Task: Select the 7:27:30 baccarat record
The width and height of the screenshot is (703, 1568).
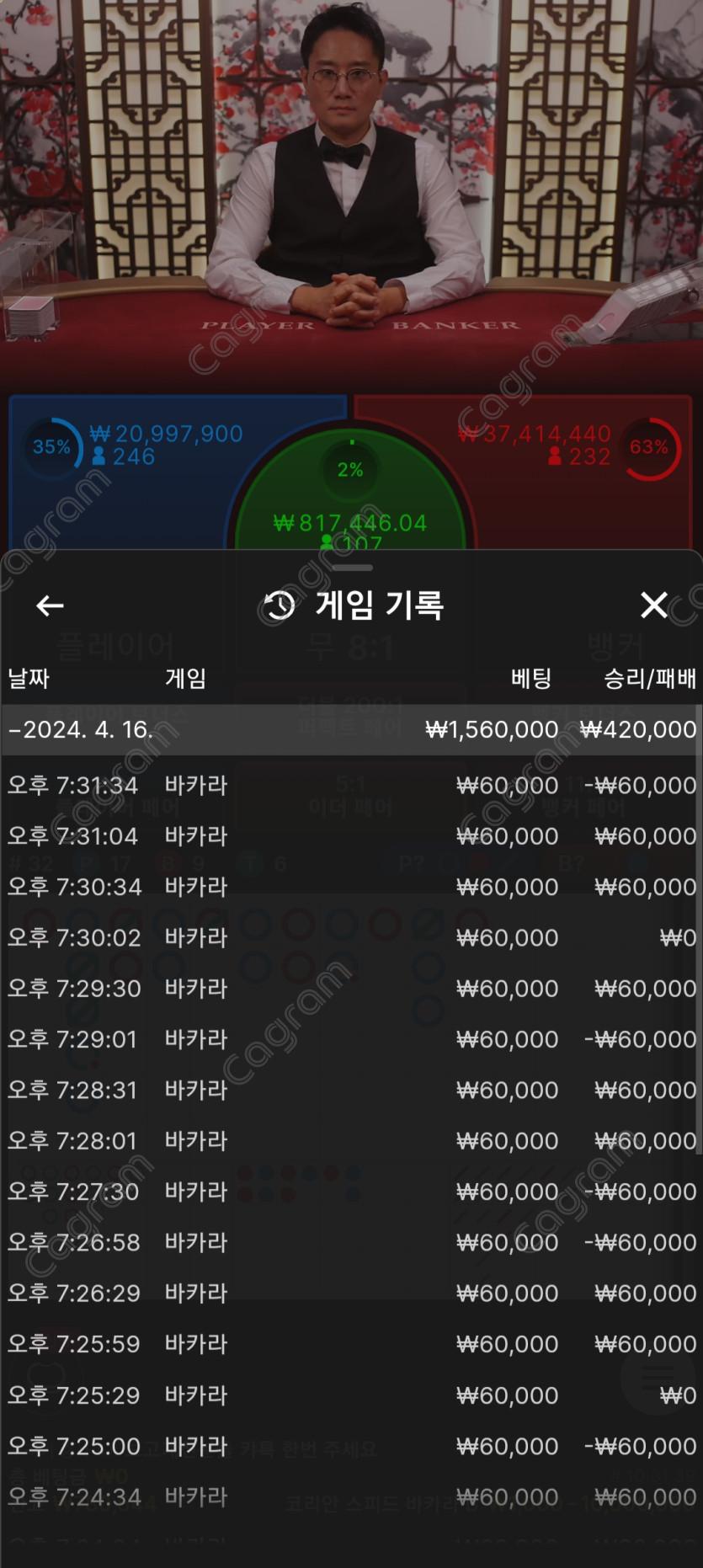Action: point(351,1192)
